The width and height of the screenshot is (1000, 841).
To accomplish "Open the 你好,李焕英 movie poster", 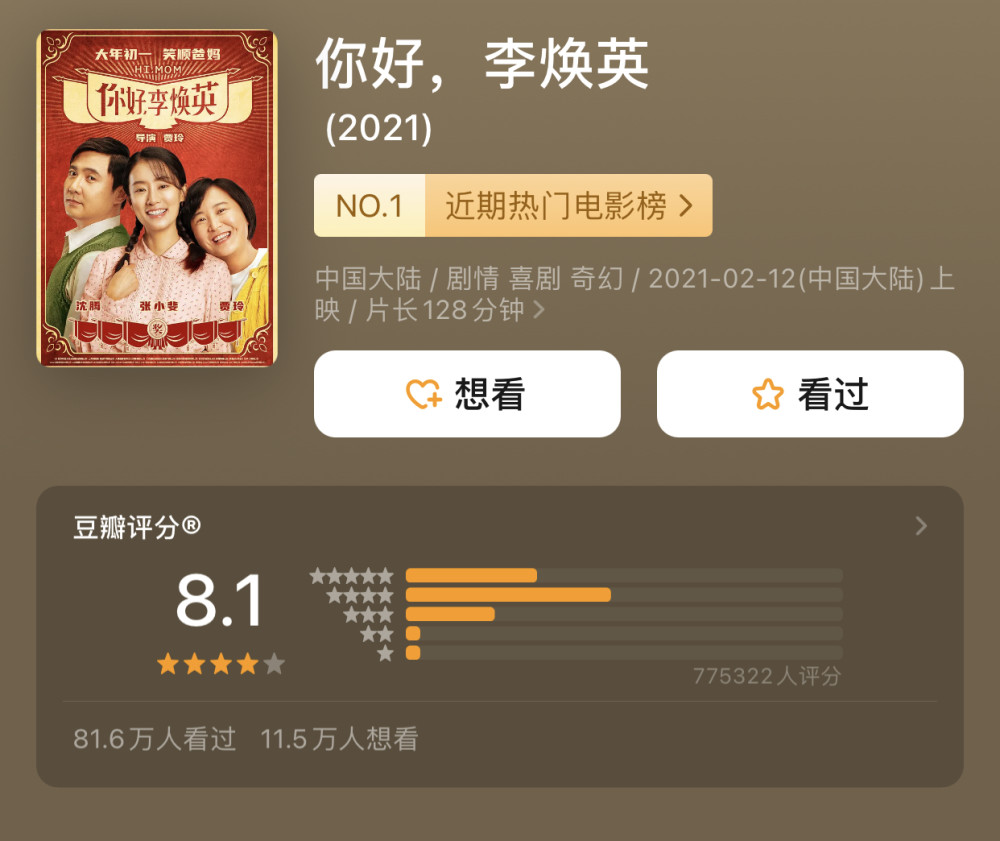I will (157, 198).
